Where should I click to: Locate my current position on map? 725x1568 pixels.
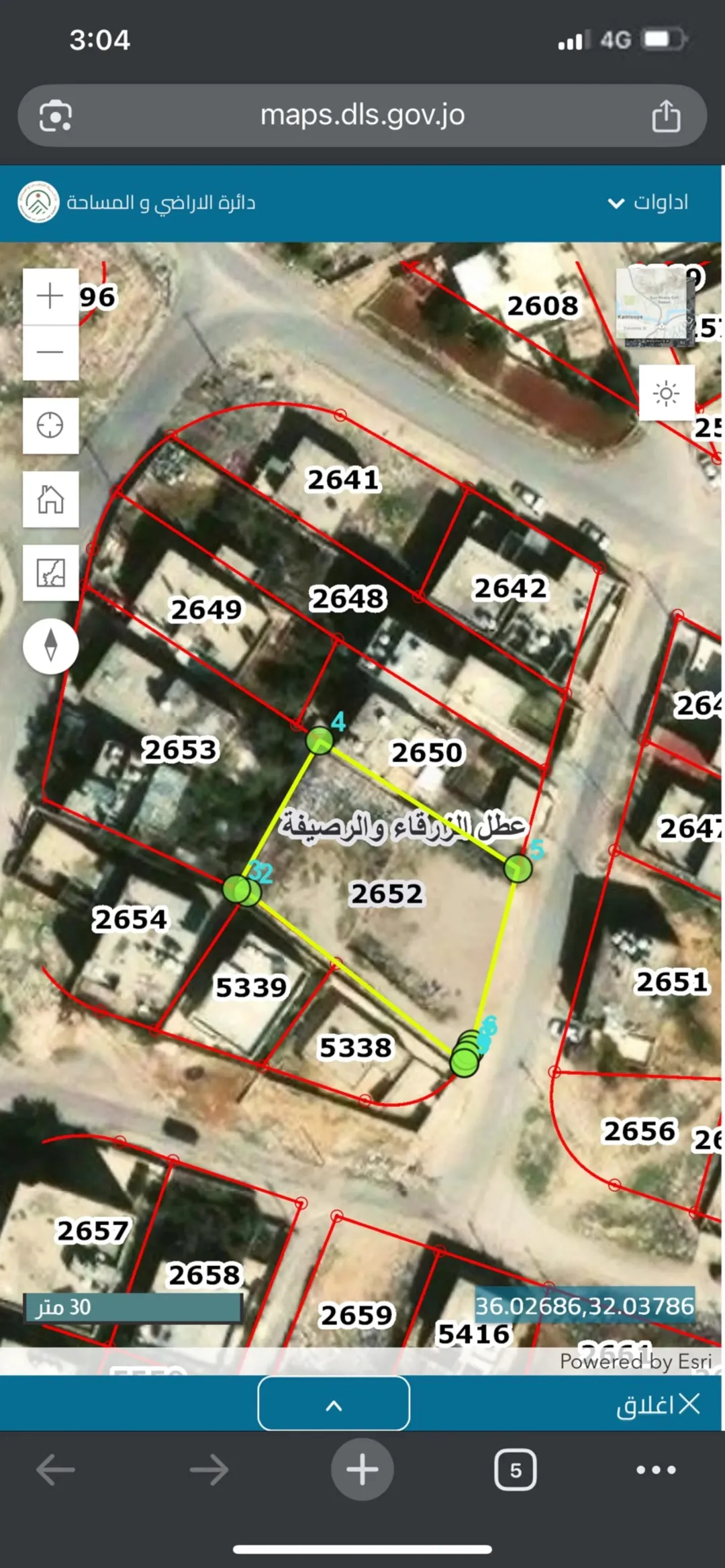click(x=50, y=425)
